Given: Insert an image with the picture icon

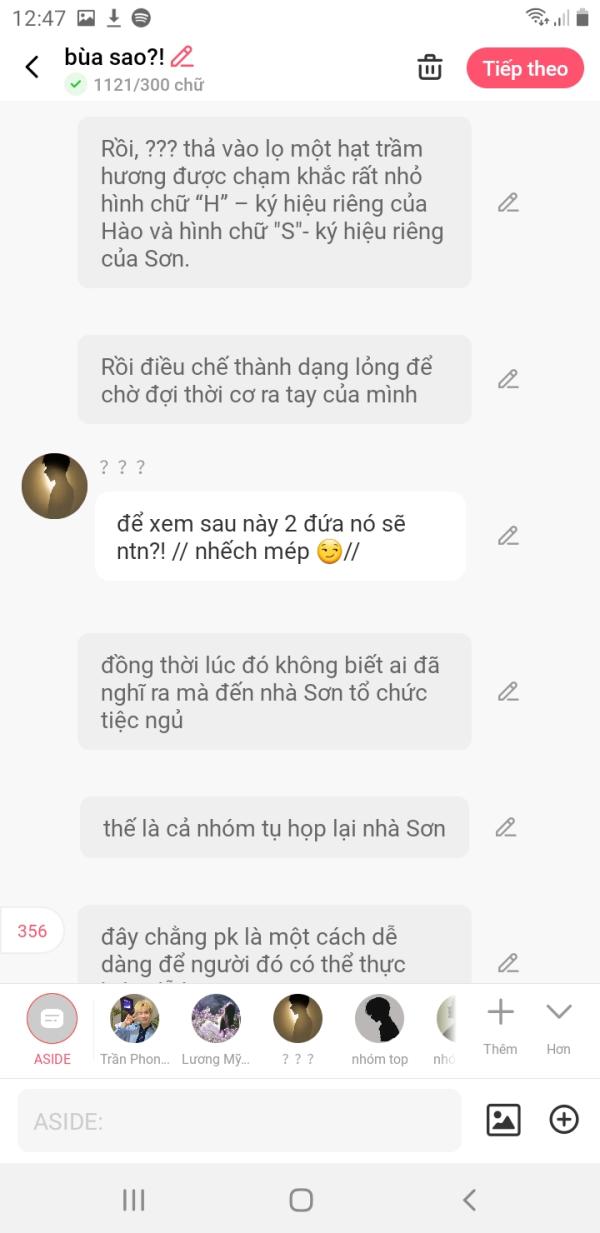Looking at the screenshot, I should [x=504, y=1120].
